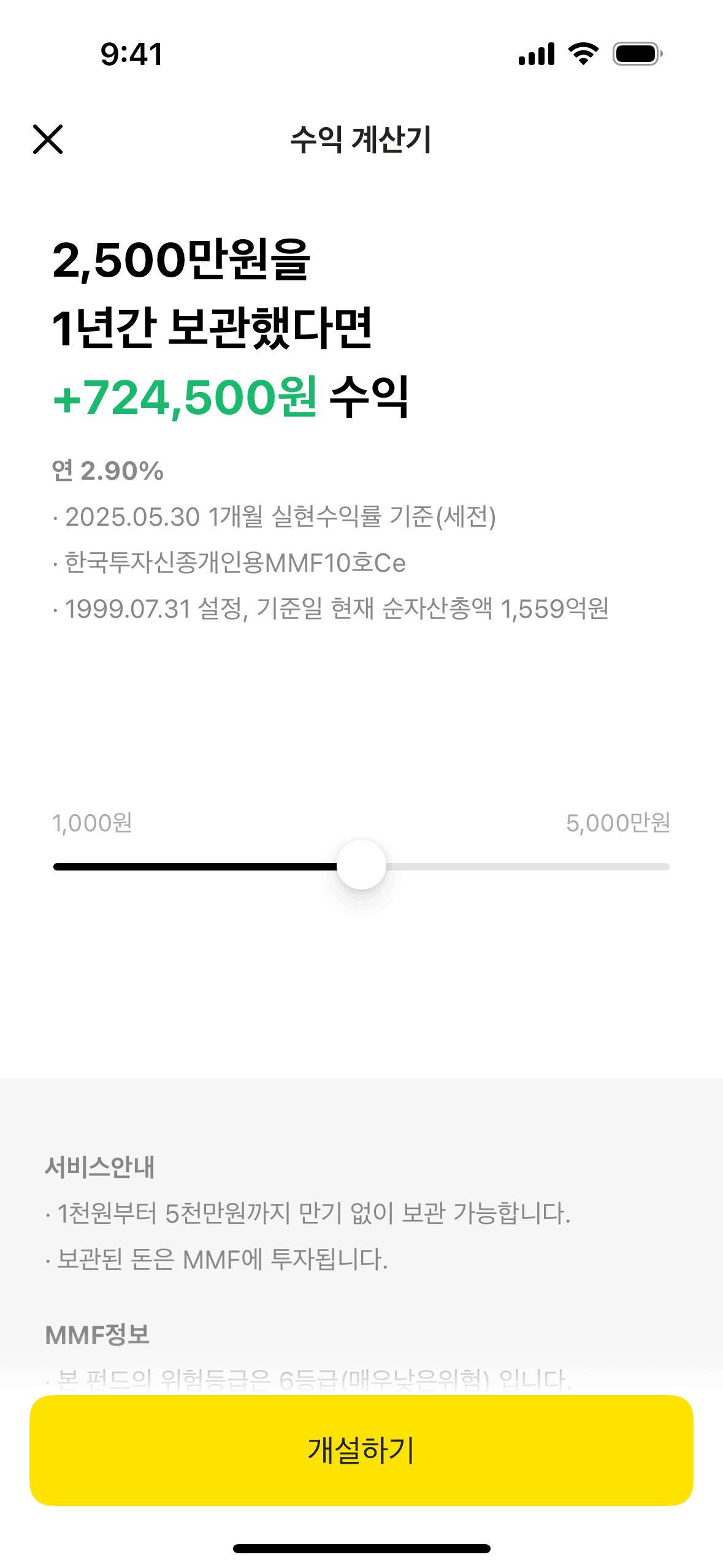Close the 수익 계산기 screen

pyautogui.click(x=48, y=139)
